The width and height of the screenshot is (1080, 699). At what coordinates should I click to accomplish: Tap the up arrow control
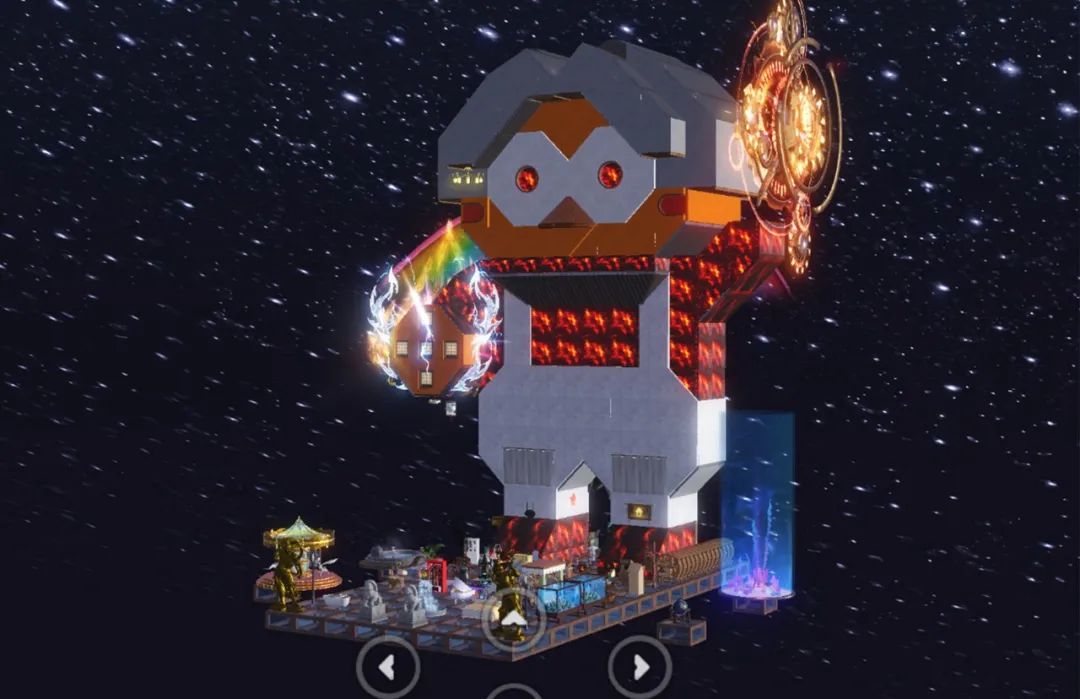513,620
